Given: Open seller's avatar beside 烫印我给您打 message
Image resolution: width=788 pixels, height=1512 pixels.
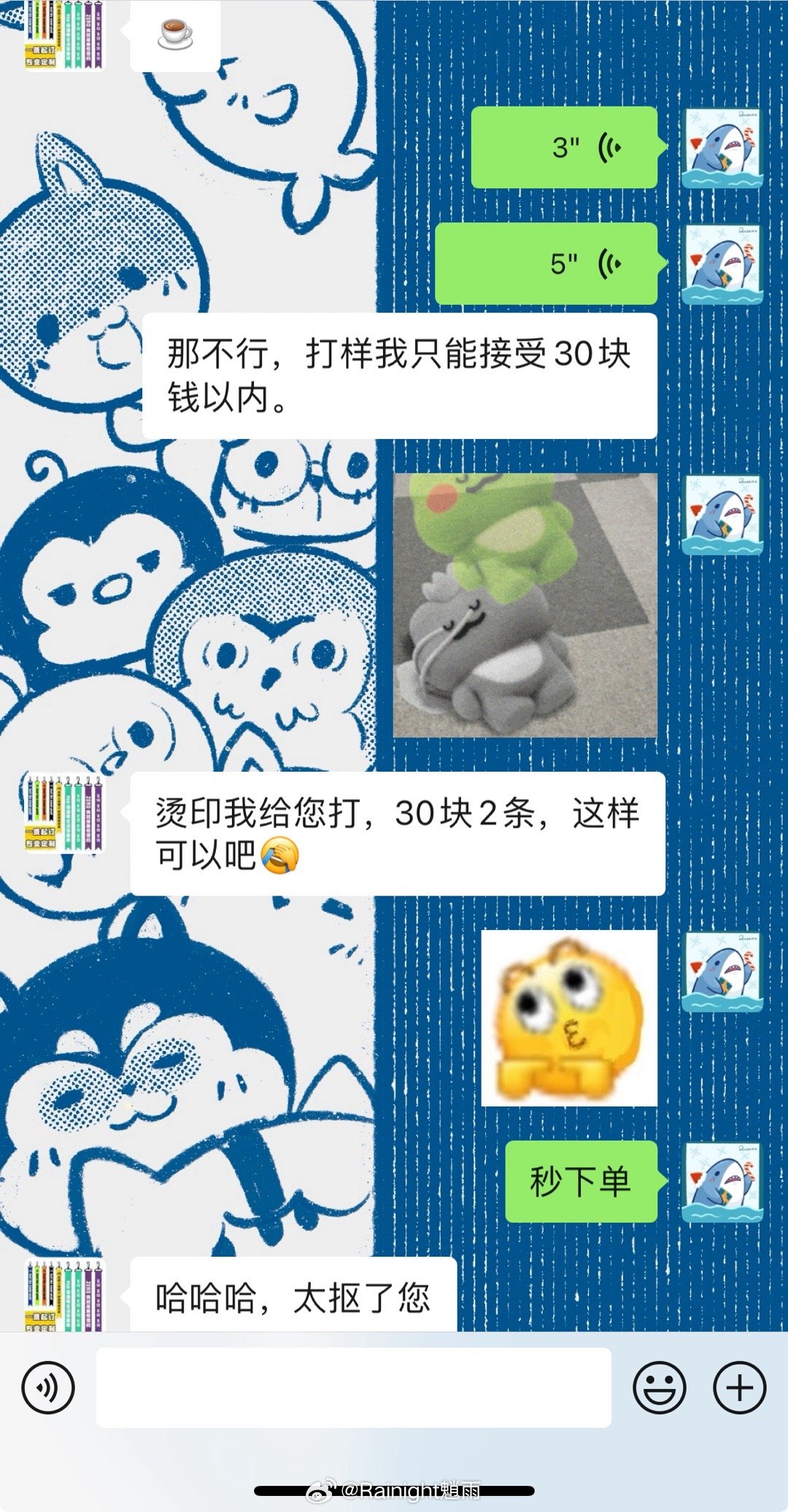Looking at the screenshot, I should [x=65, y=815].
